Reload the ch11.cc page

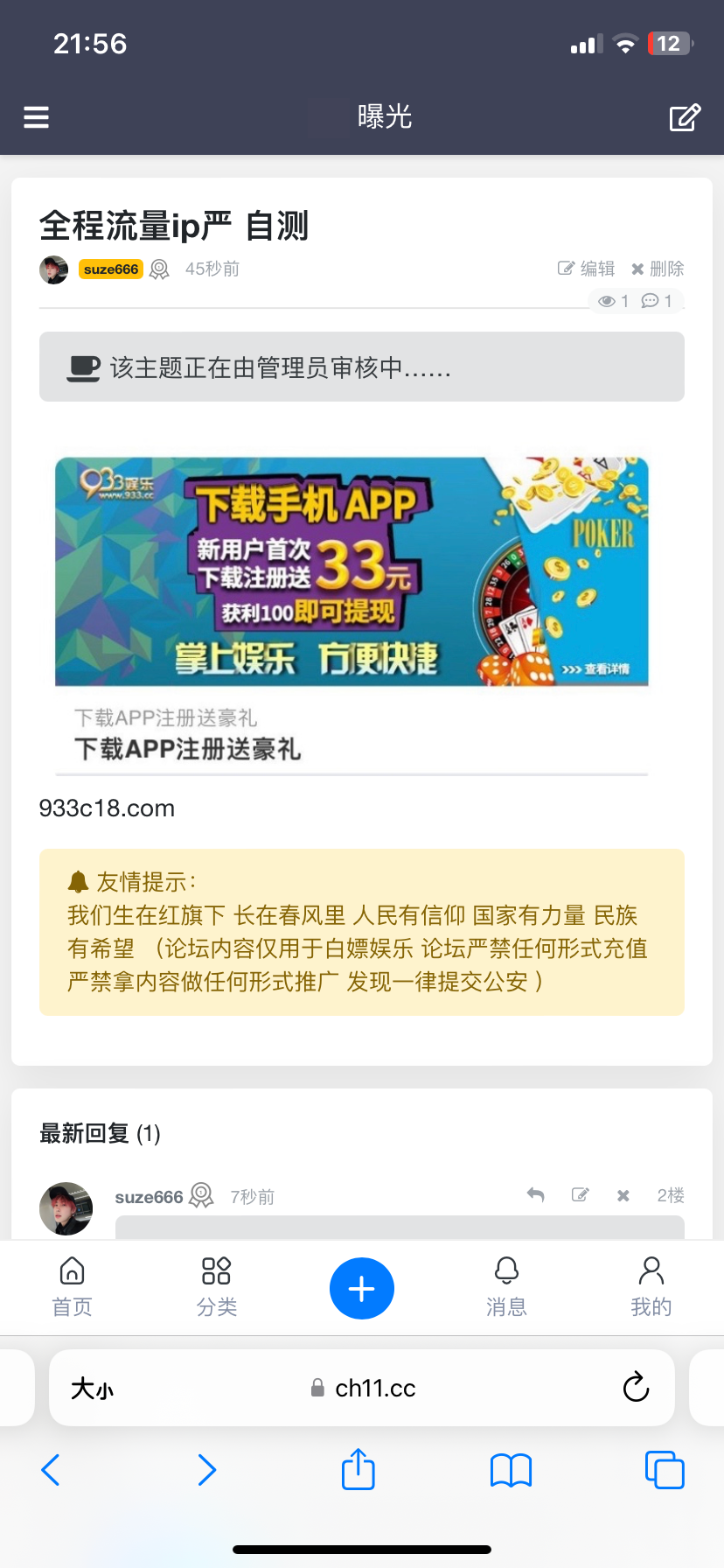(x=636, y=1388)
